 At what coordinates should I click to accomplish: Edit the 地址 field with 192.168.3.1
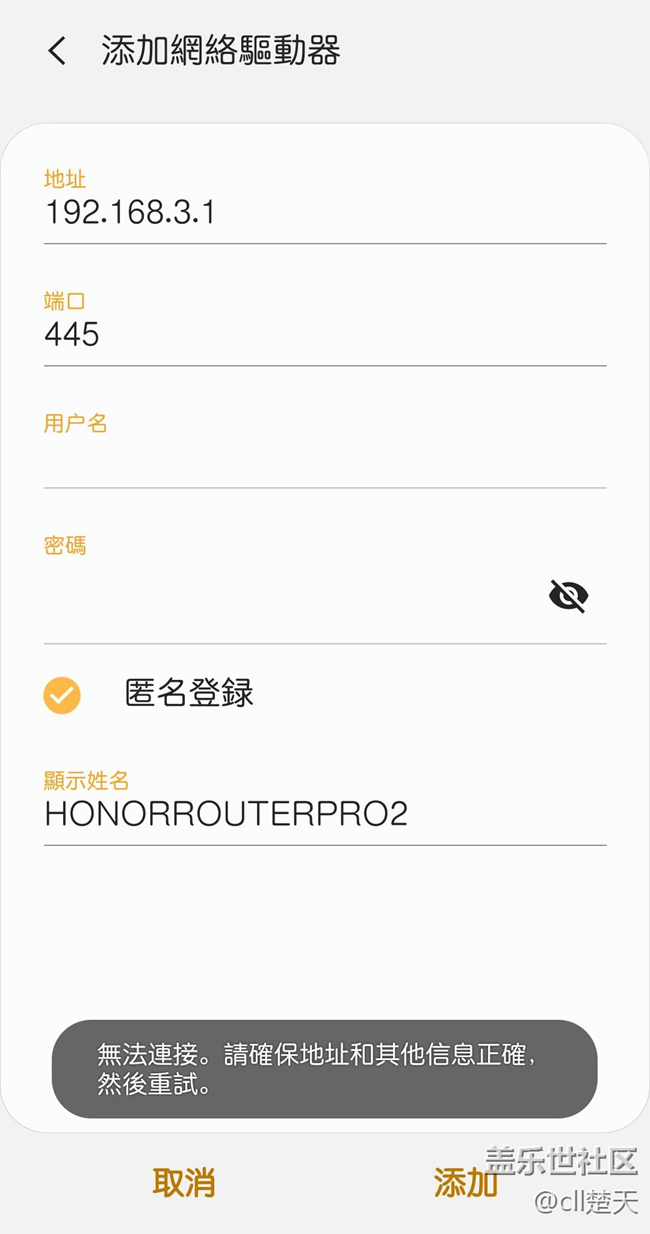pos(325,213)
